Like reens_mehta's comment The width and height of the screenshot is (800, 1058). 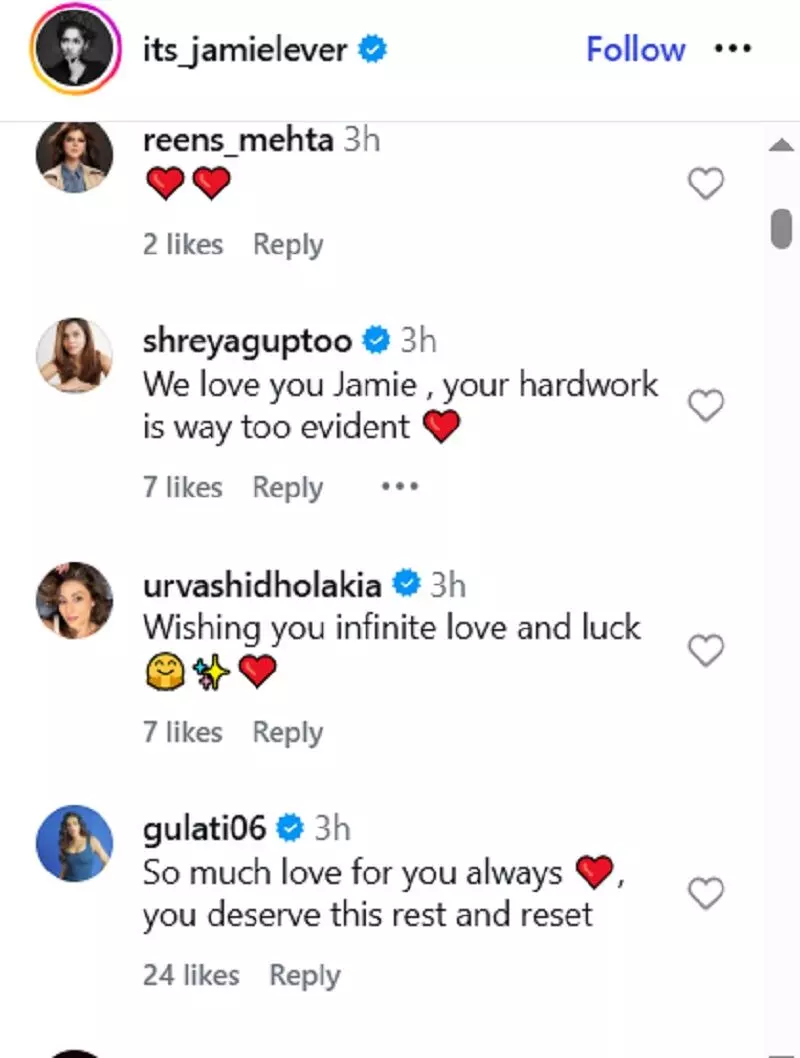pyautogui.click(x=706, y=183)
